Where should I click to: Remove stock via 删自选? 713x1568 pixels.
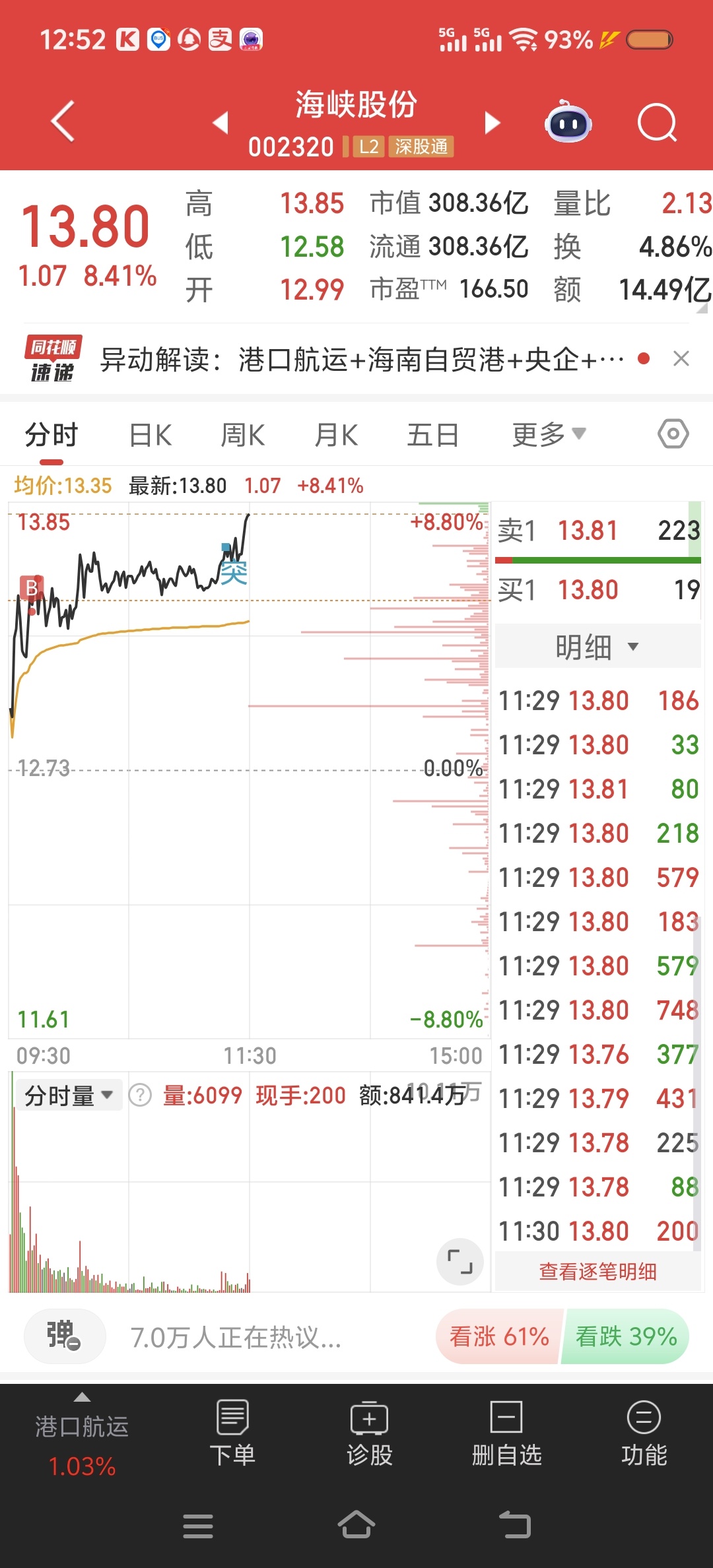pyautogui.click(x=506, y=1432)
